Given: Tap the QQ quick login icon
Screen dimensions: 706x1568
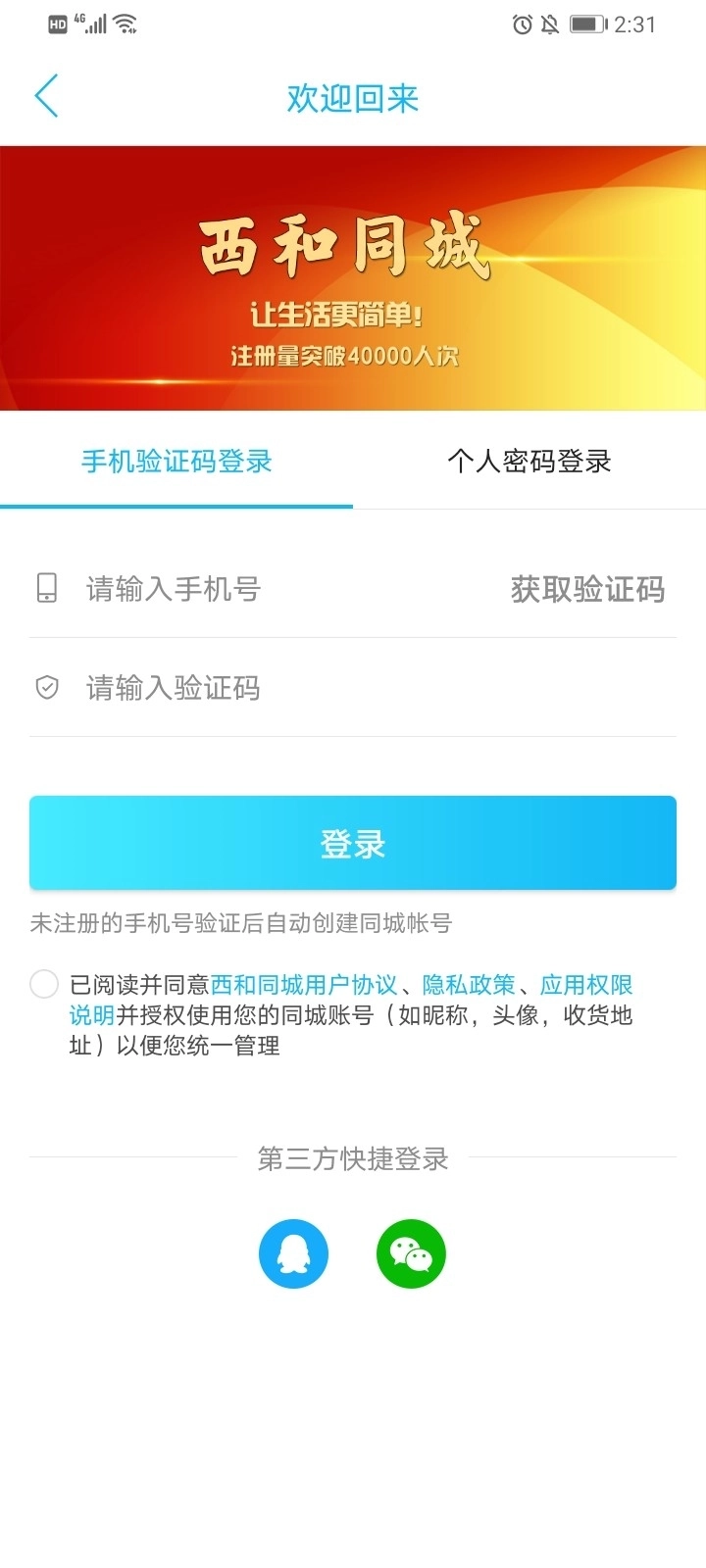Looking at the screenshot, I should (x=293, y=1252).
